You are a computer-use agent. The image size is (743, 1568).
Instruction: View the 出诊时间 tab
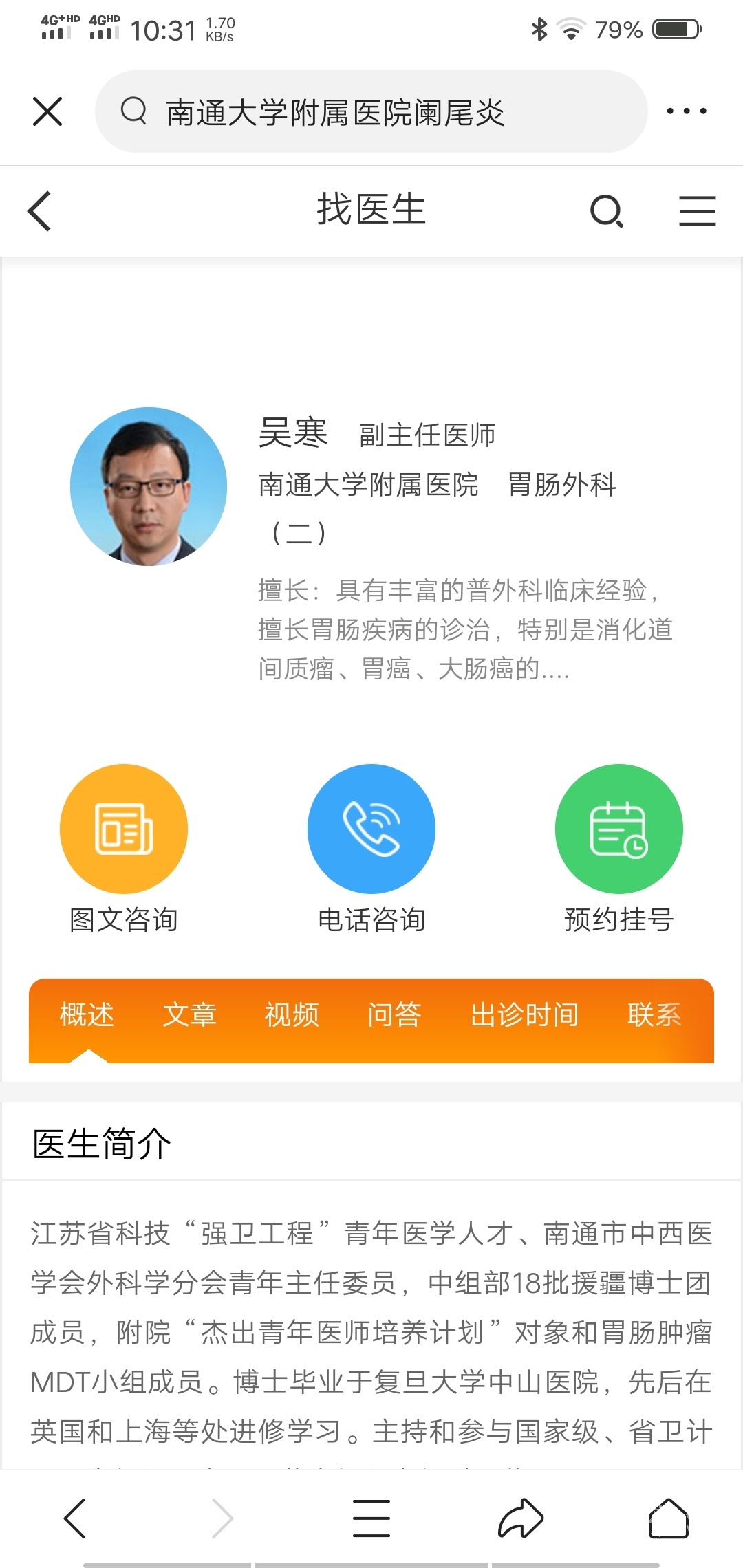(x=524, y=1015)
